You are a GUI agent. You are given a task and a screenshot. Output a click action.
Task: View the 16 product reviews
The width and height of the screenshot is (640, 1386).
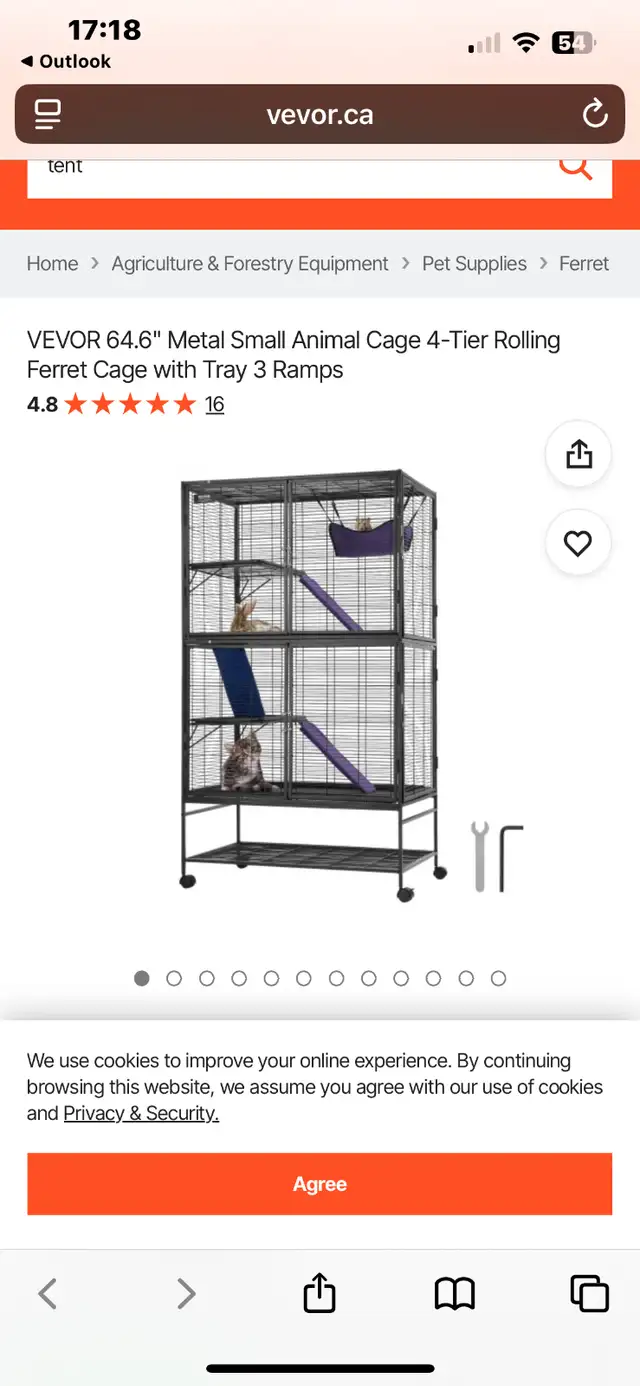coord(214,404)
